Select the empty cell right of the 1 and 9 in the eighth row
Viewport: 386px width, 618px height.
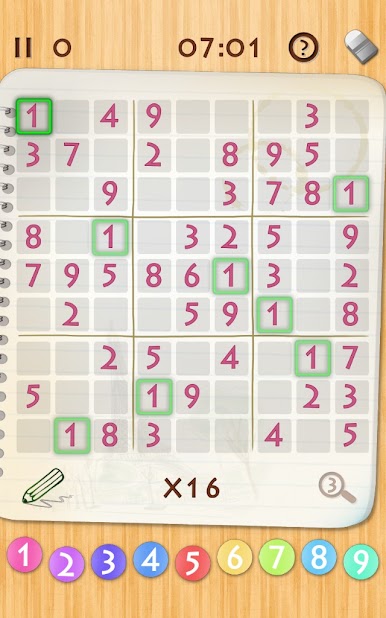click(231, 396)
